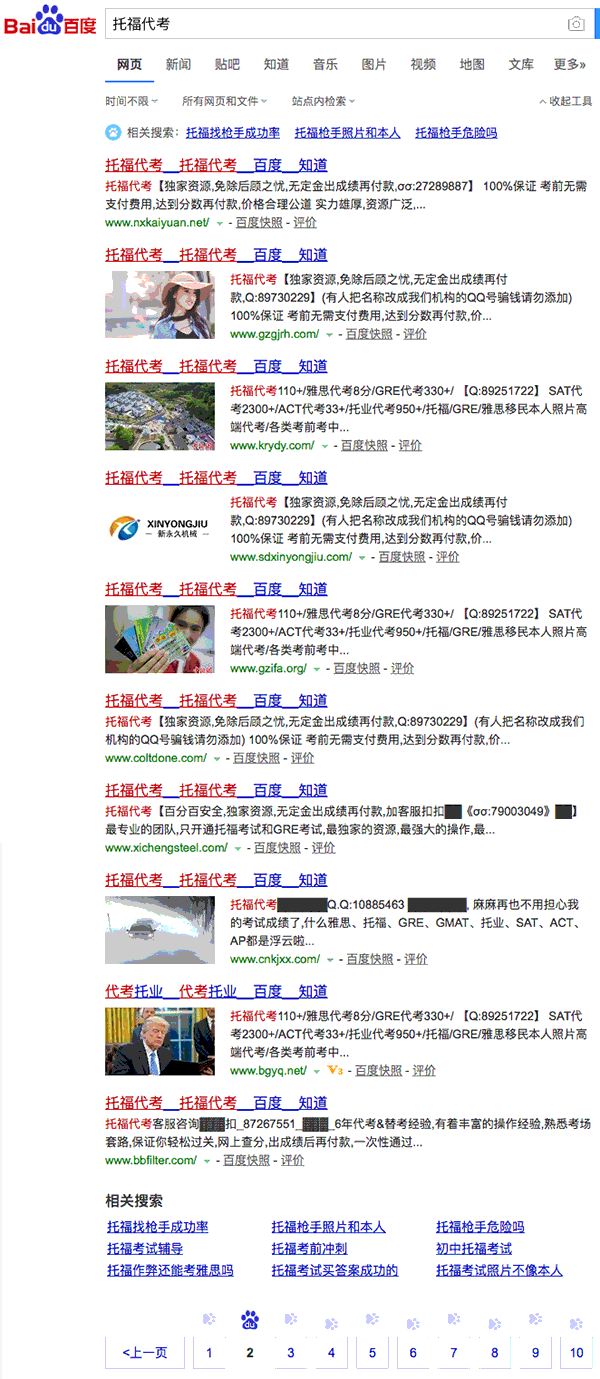Switch to the 视频 tab

pyautogui.click(x=423, y=65)
